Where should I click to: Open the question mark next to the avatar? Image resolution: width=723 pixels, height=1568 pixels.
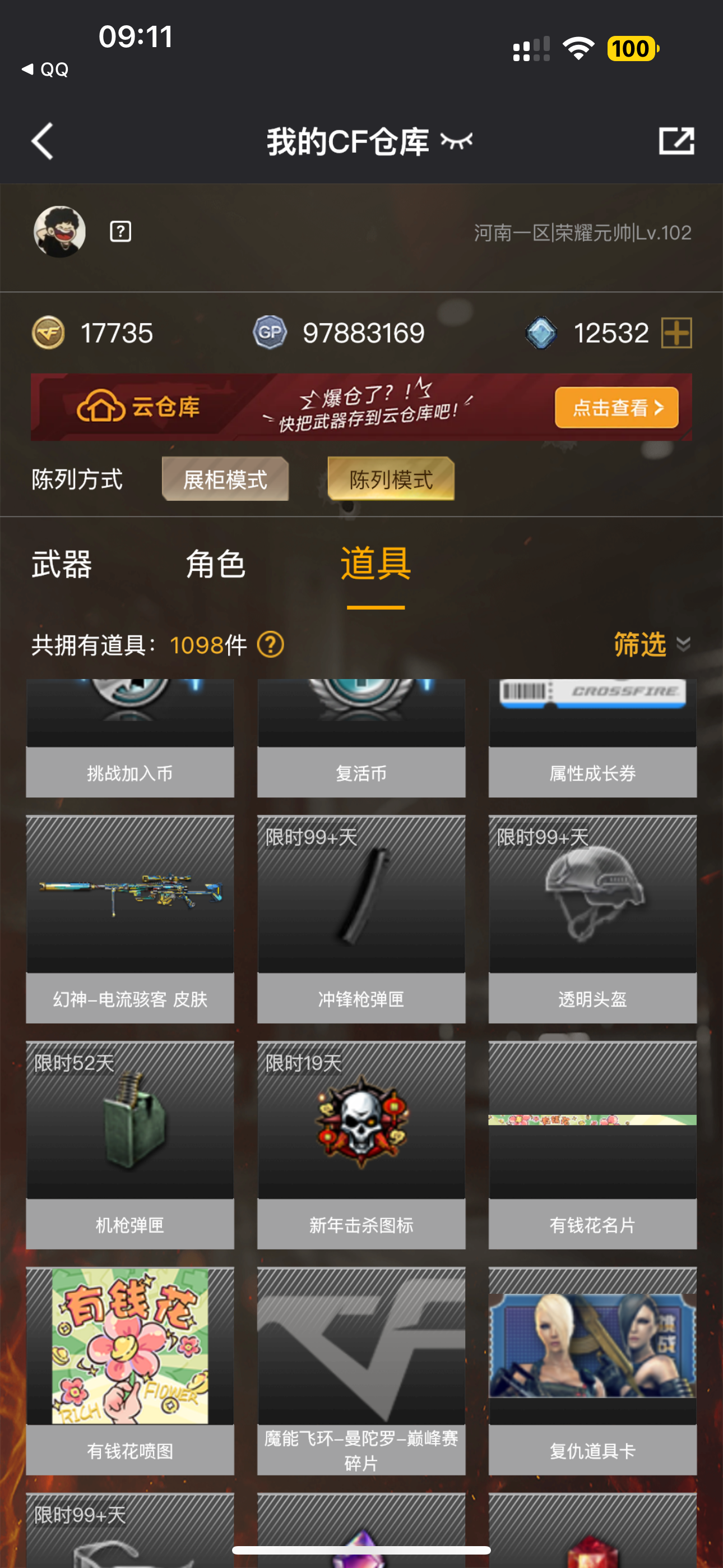click(121, 232)
